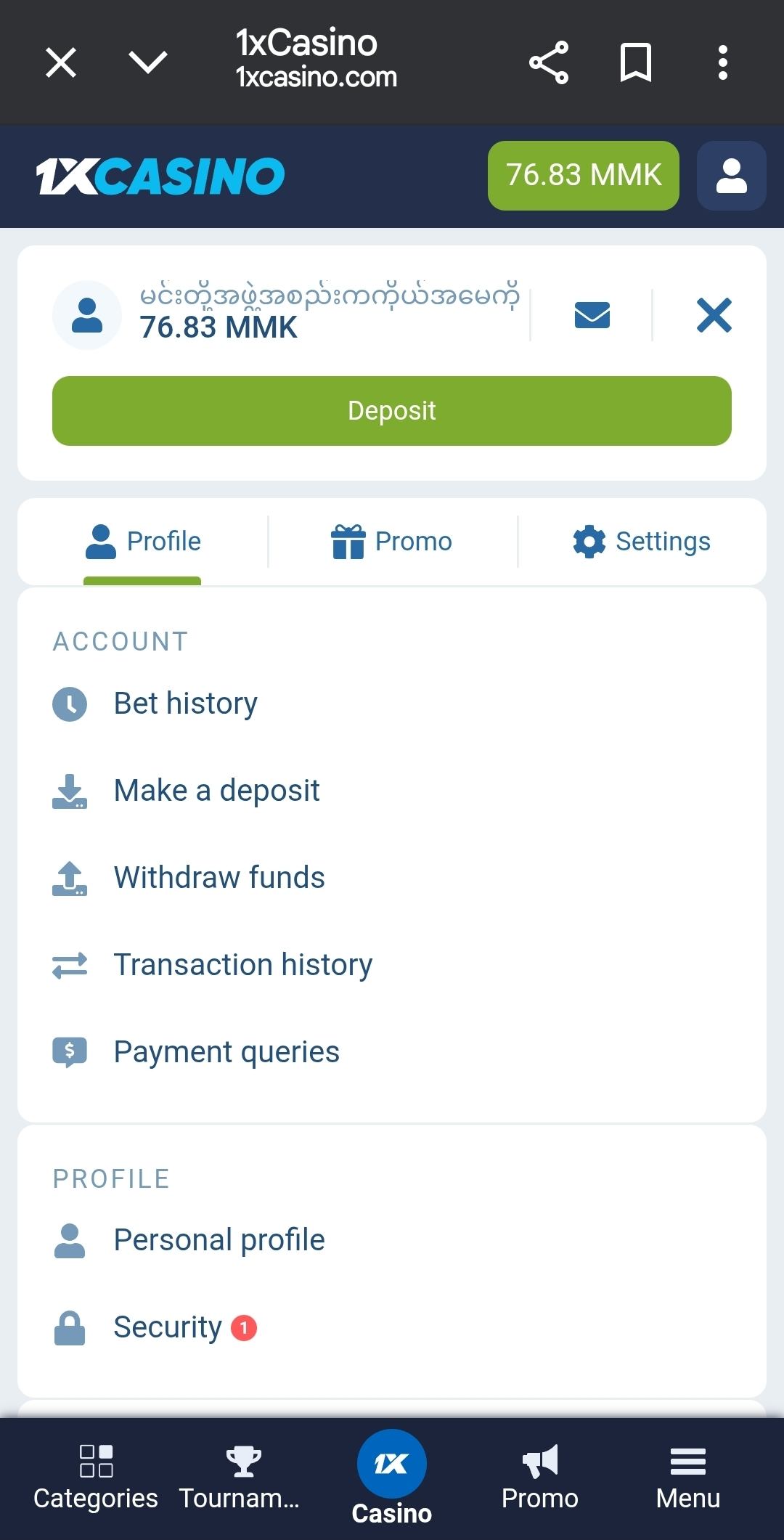Bookmark this web page

coord(636,62)
